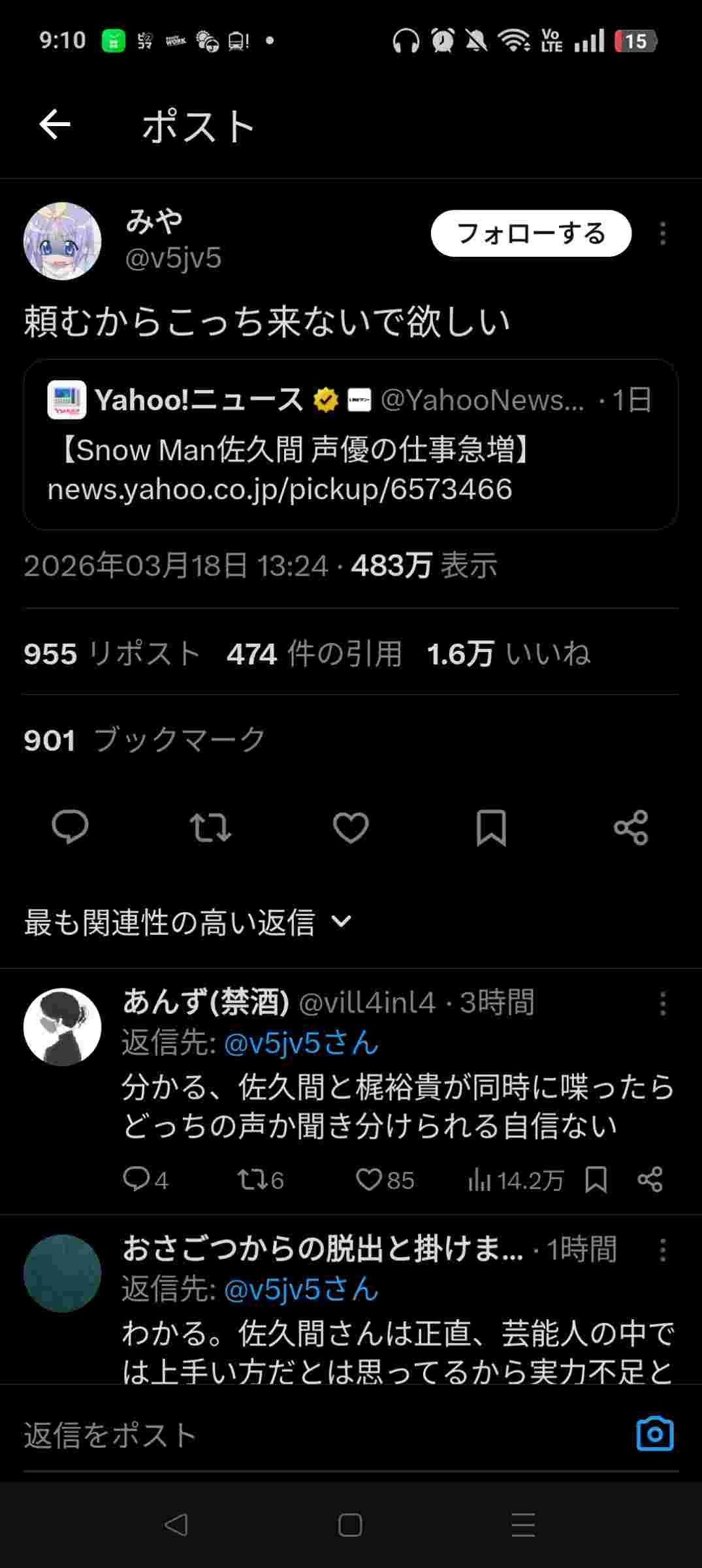
Task: View the 1.6万 いいね list
Action: tap(508, 653)
